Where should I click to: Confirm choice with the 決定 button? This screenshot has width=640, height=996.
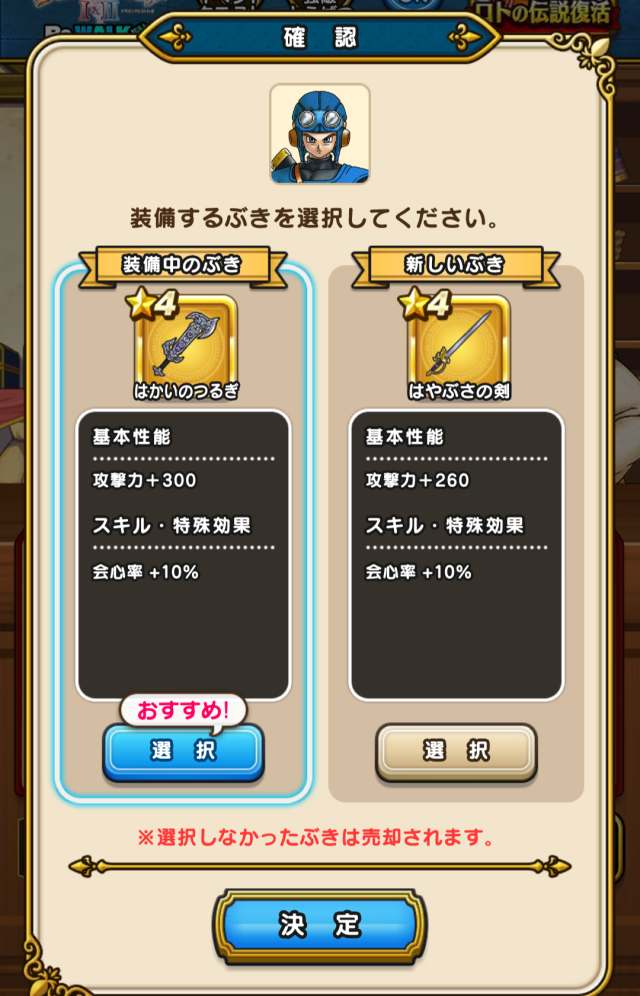pyautogui.click(x=319, y=925)
